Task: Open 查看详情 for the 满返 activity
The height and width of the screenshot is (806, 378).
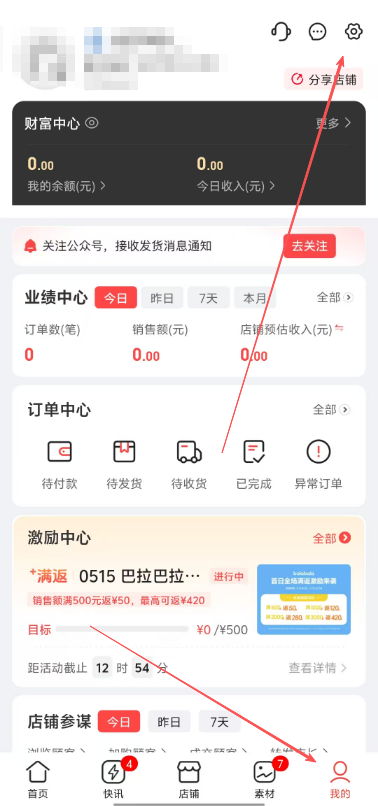Action: [318, 668]
